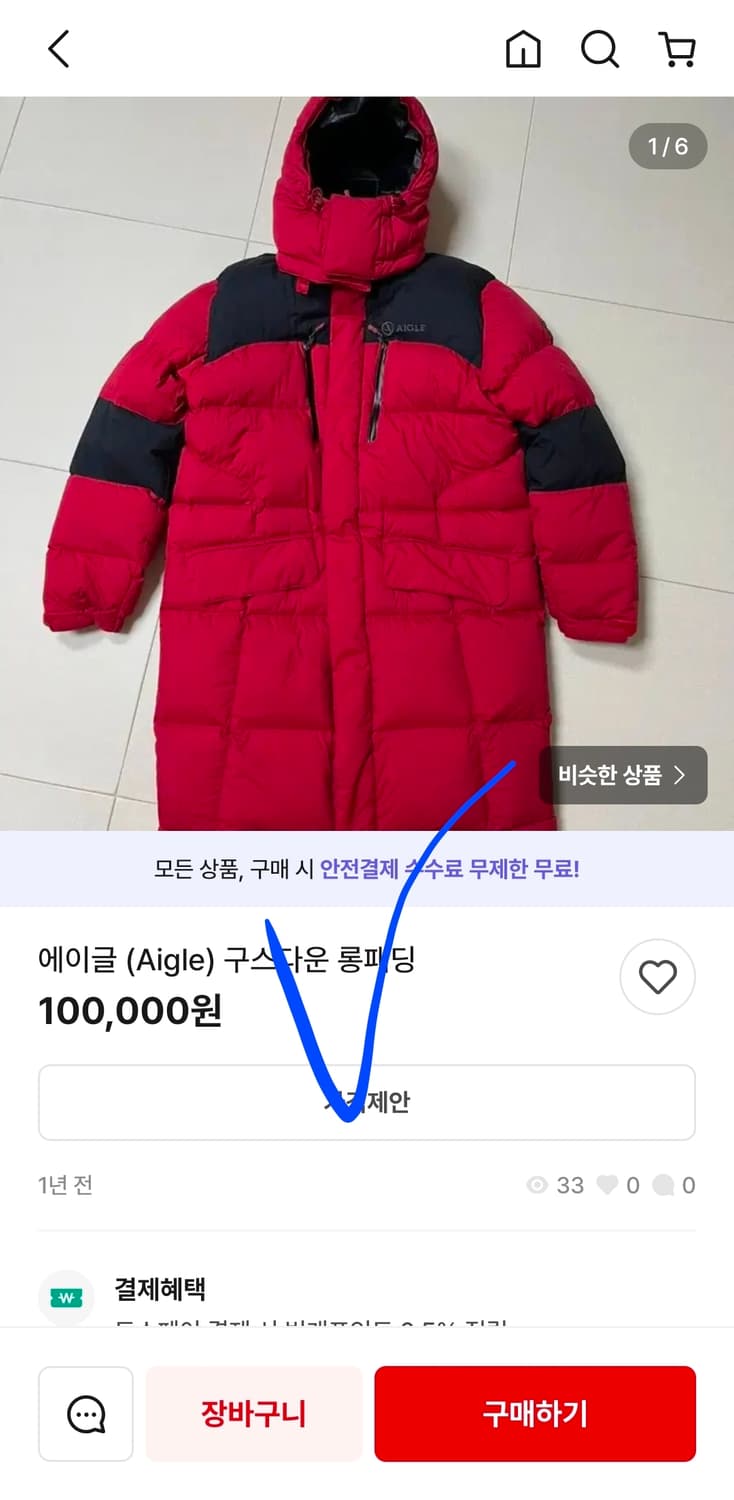Click the 1/6 image counter badge
The width and height of the screenshot is (734, 1500).
pyautogui.click(x=668, y=146)
